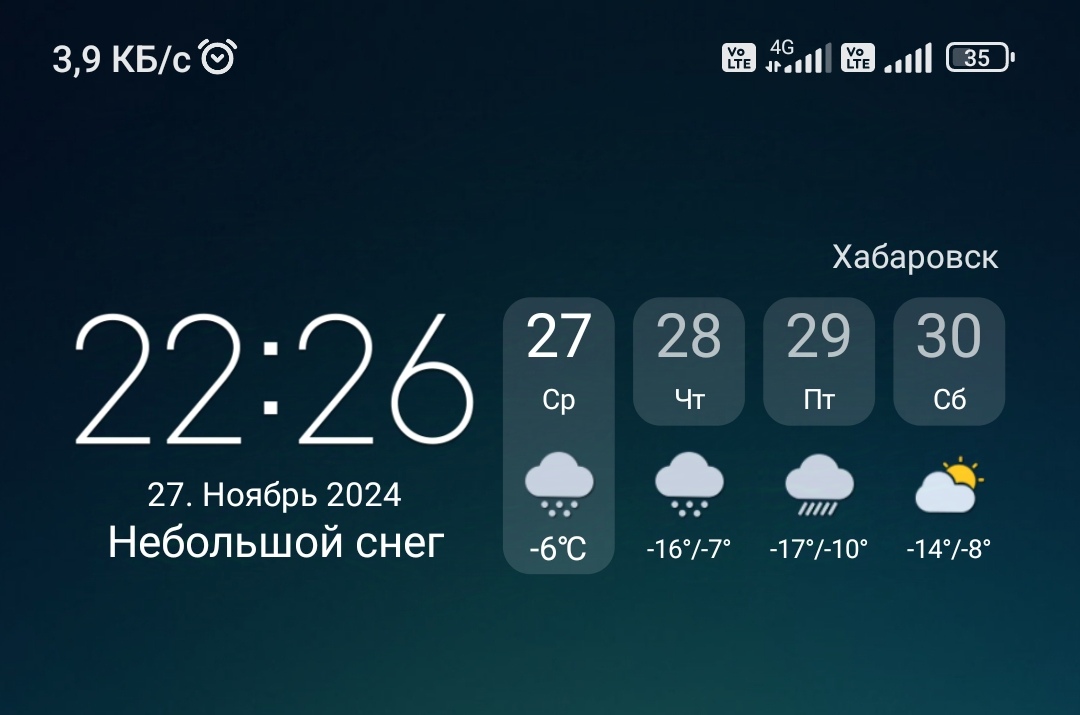Tap the 22:26 clock on the widget

click(273, 381)
